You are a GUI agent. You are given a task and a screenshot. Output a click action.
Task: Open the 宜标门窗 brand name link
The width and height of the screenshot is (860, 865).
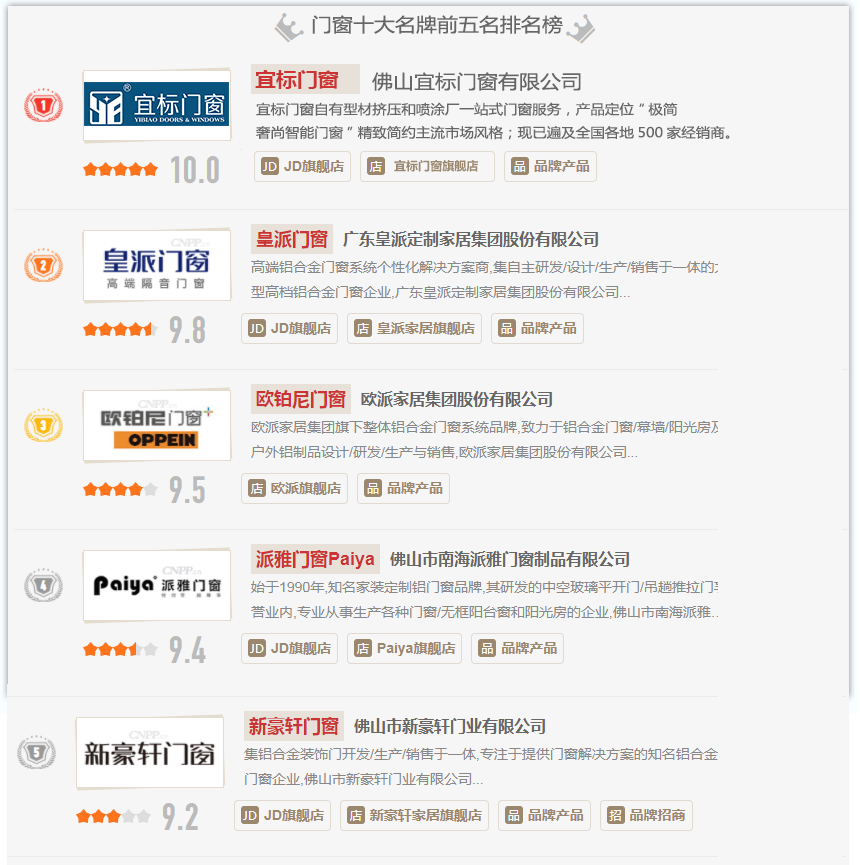305,79
